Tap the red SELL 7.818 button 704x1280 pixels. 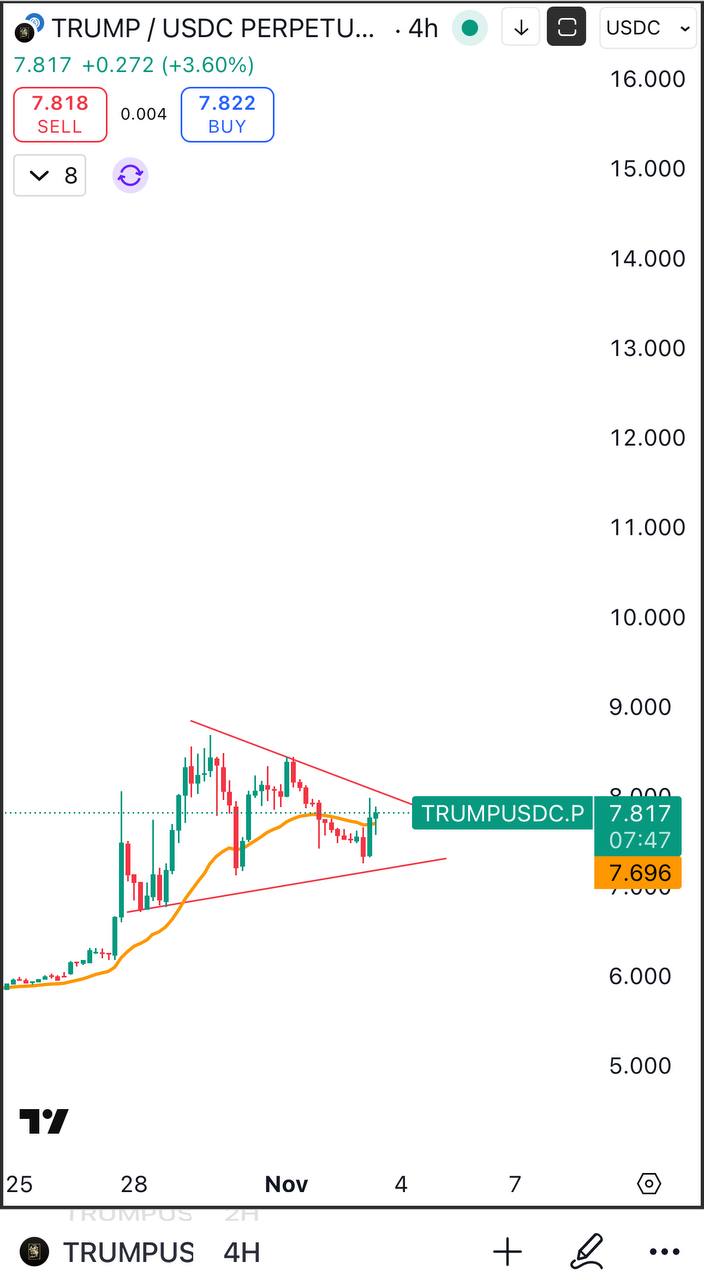pyautogui.click(x=60, y=114)
